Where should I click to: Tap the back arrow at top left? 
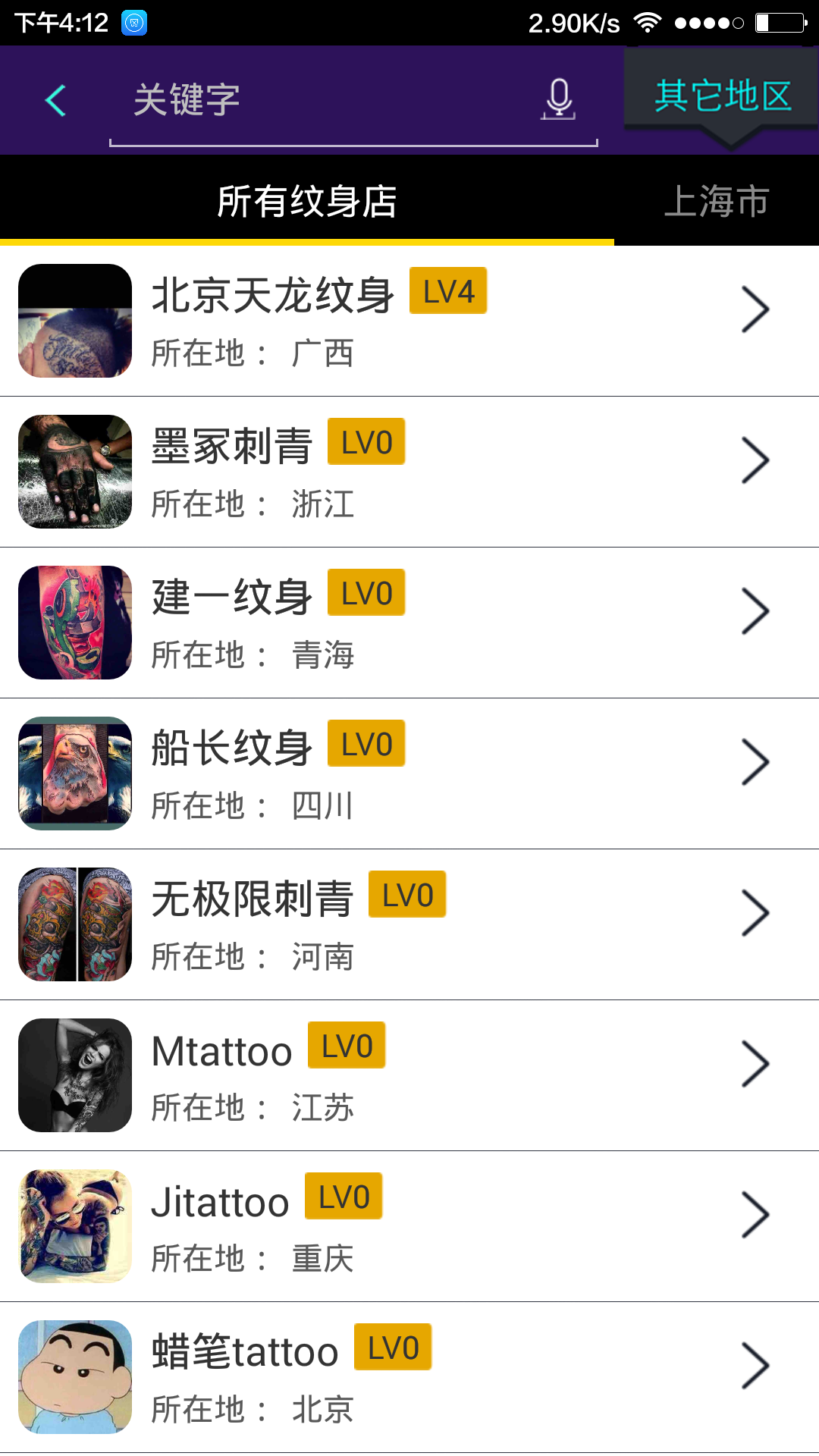click(x=54, y=99)
